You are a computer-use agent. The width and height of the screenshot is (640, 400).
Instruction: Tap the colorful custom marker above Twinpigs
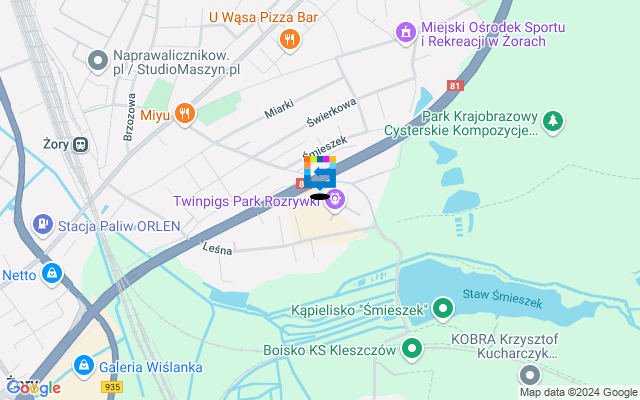pyautogui.click(x=320, y=172)
